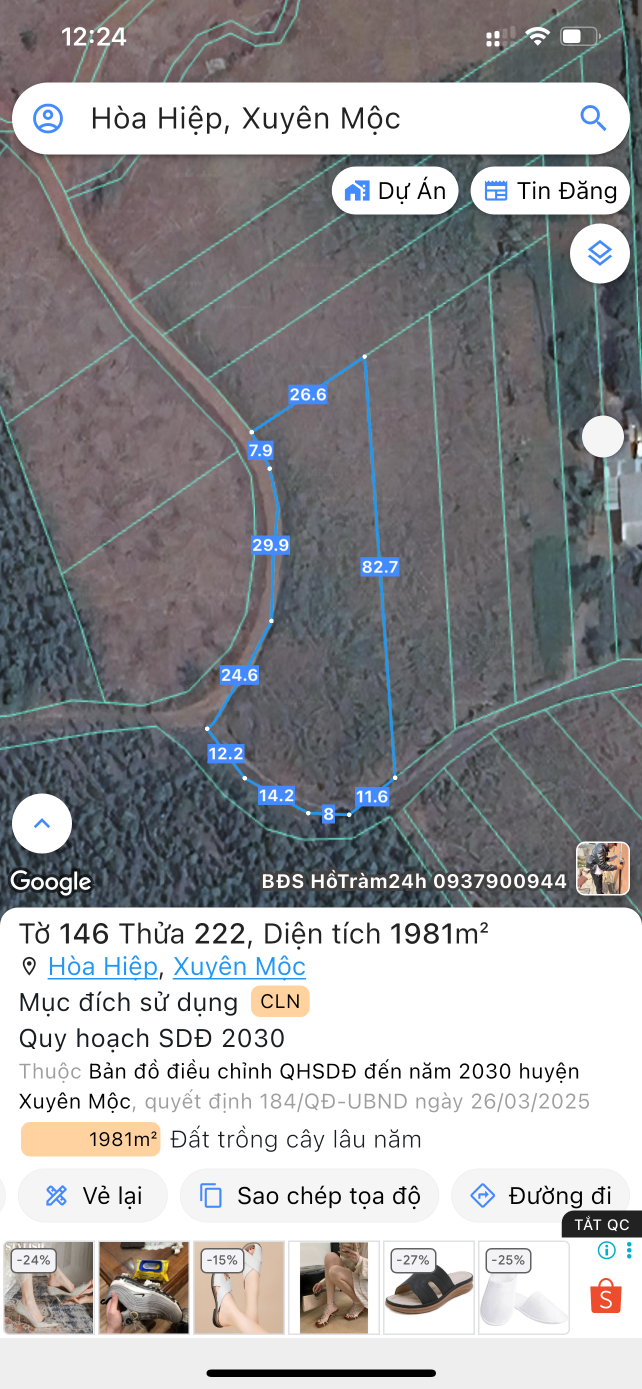This screenshot has height=1389, width=642.
Task: Open the Hòa Hiệp link
Action: point(103,966)
